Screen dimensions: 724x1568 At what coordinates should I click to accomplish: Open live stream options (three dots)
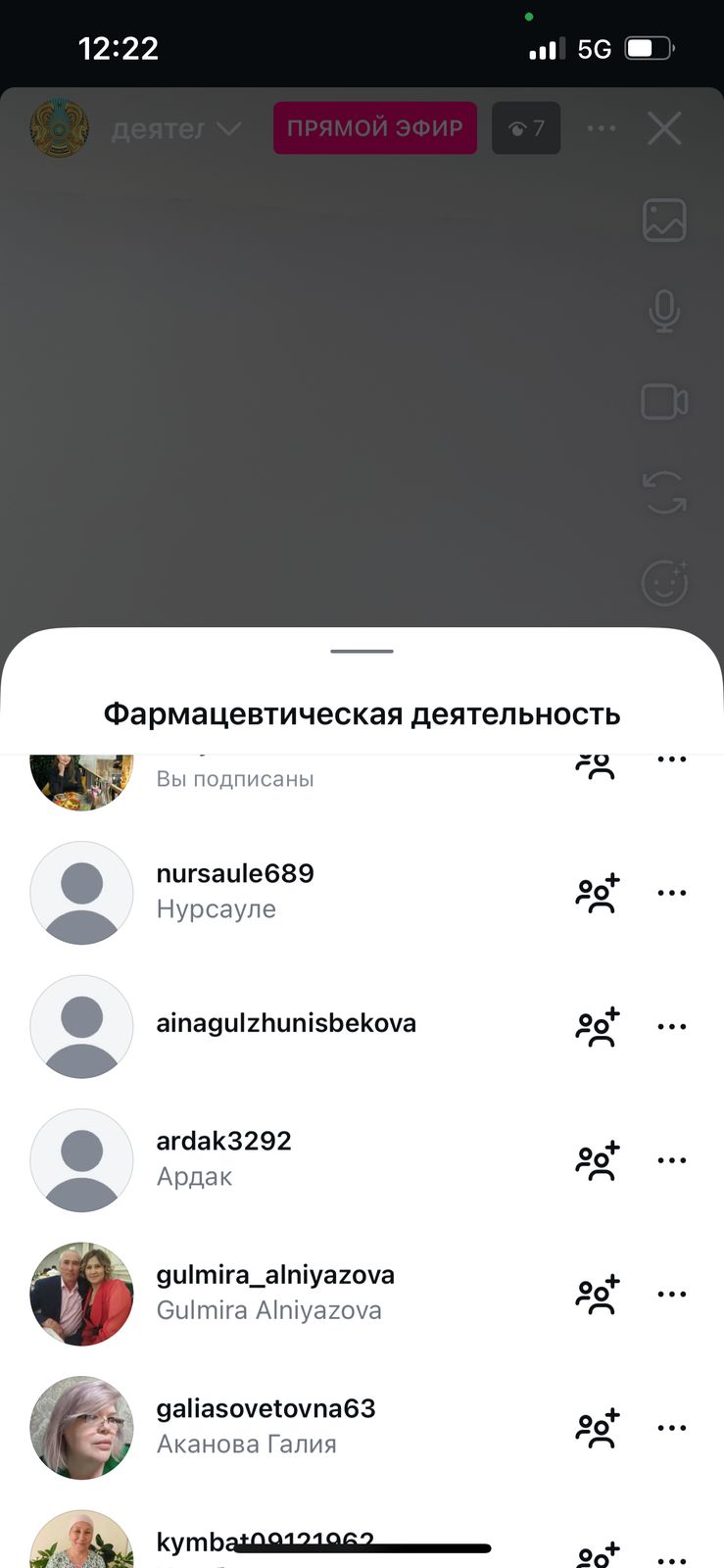(x=601, y=128)
